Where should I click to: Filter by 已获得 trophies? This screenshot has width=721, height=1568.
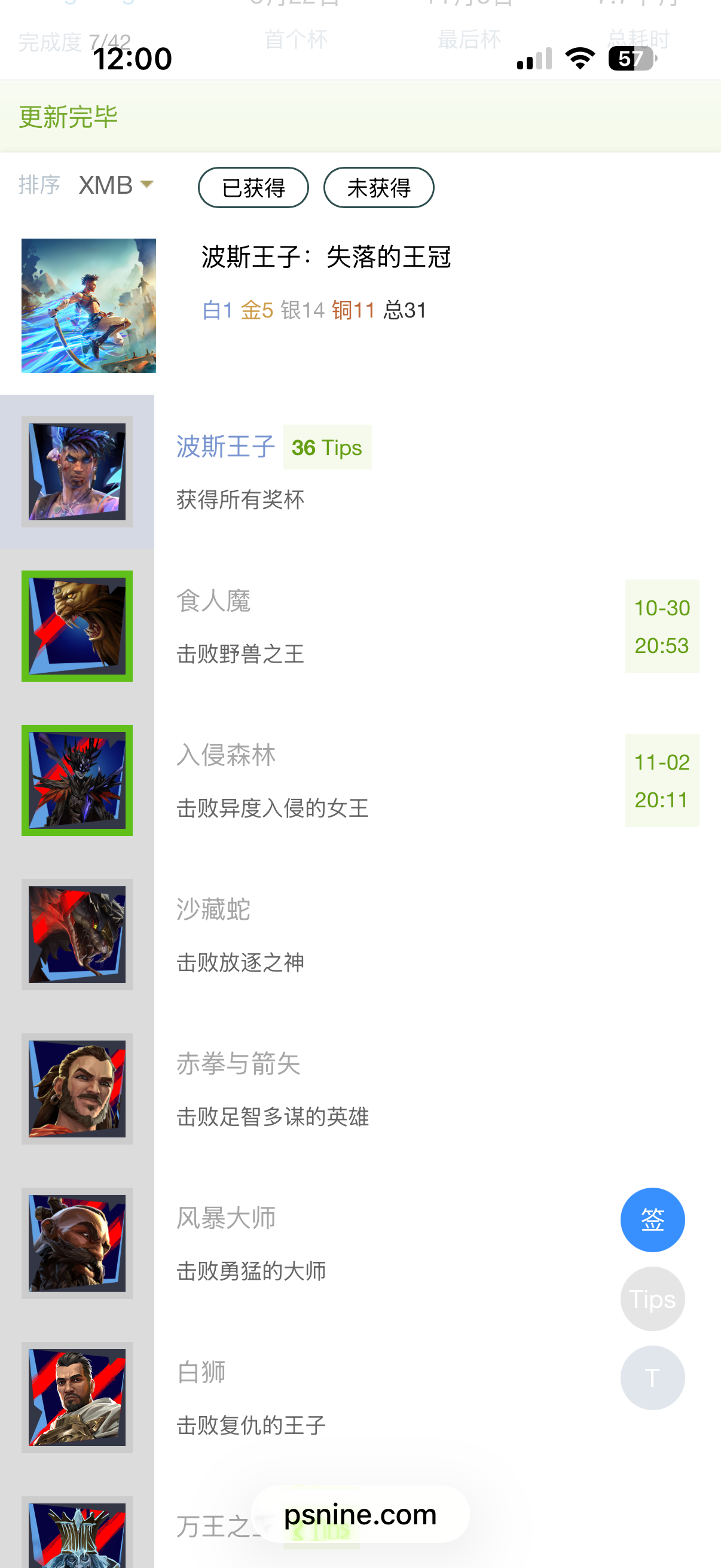click(253, 188)
